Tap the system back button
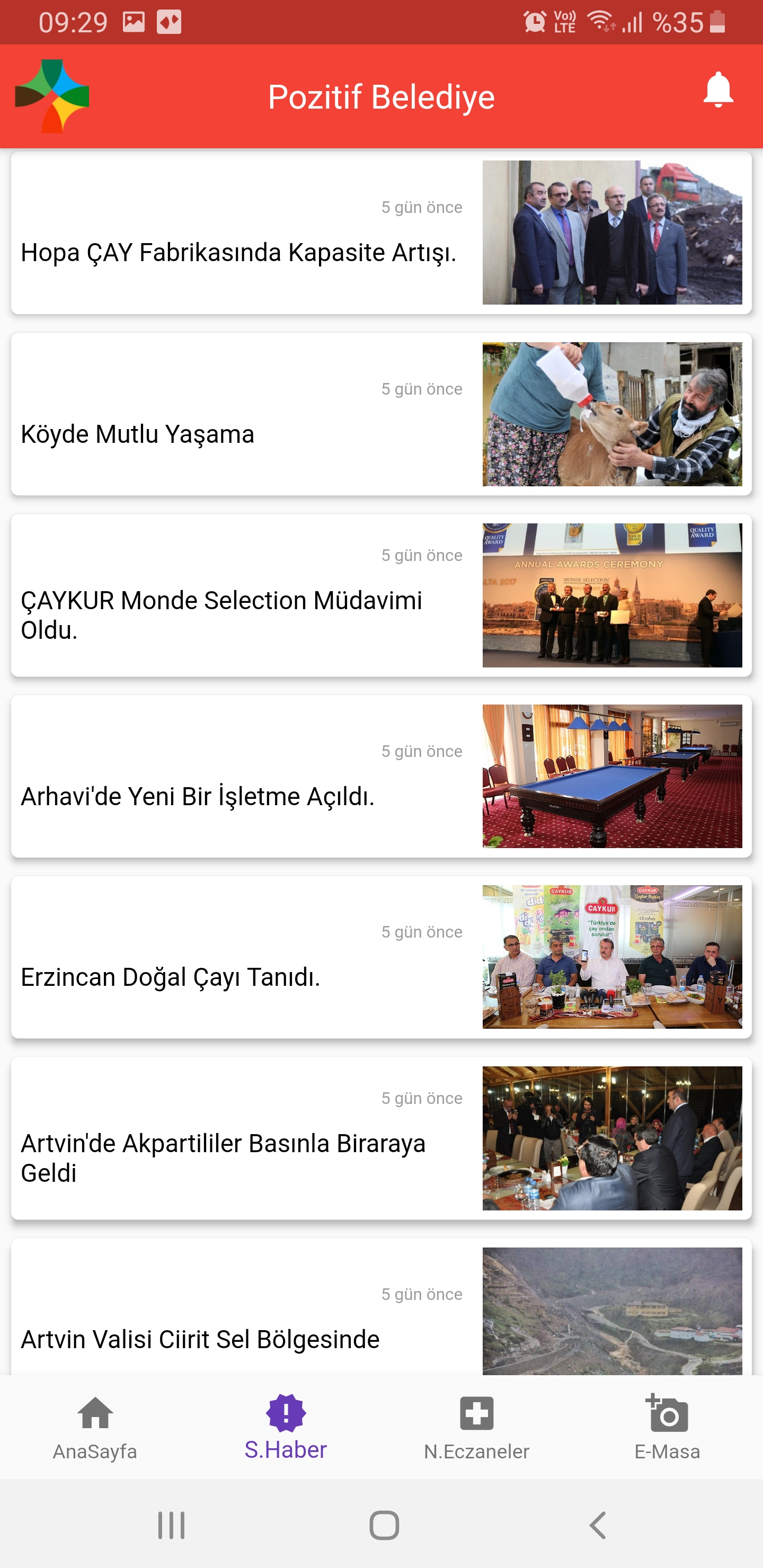The width and height of the screenshot is (763, 1568). 598,1526
